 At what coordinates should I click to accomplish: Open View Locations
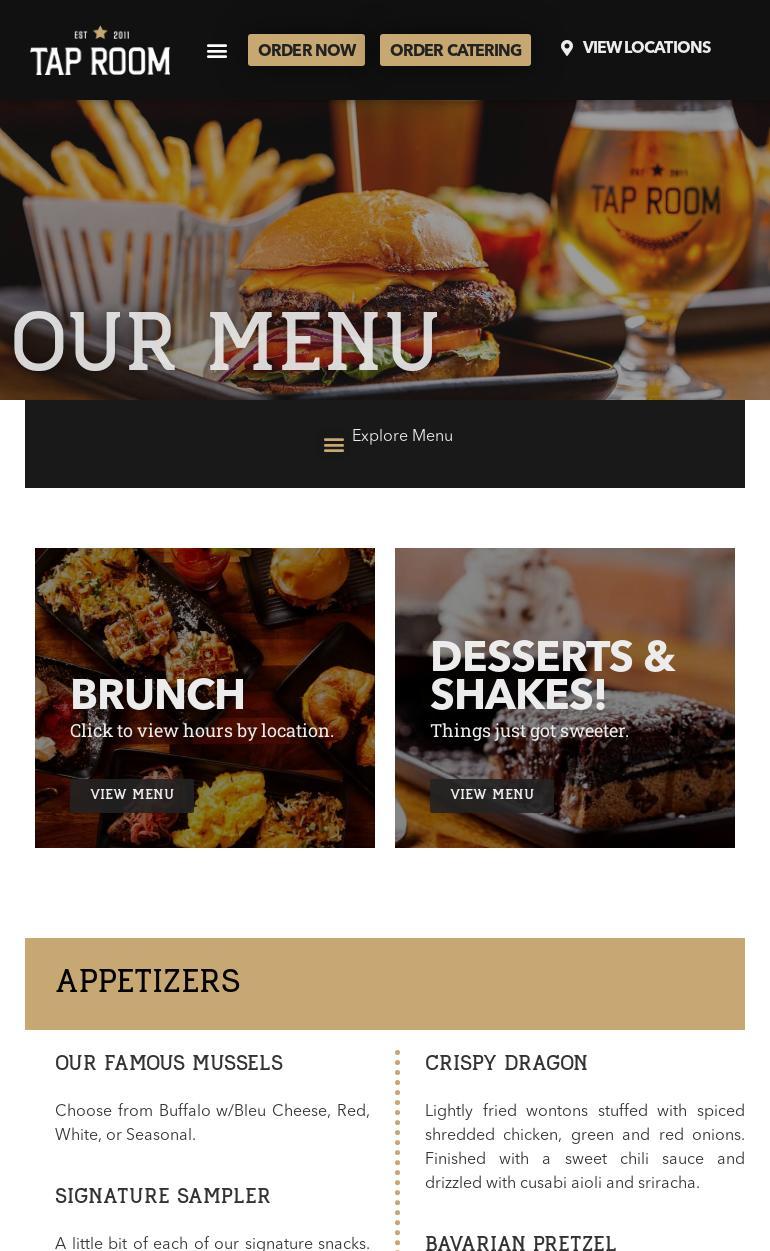636,48
